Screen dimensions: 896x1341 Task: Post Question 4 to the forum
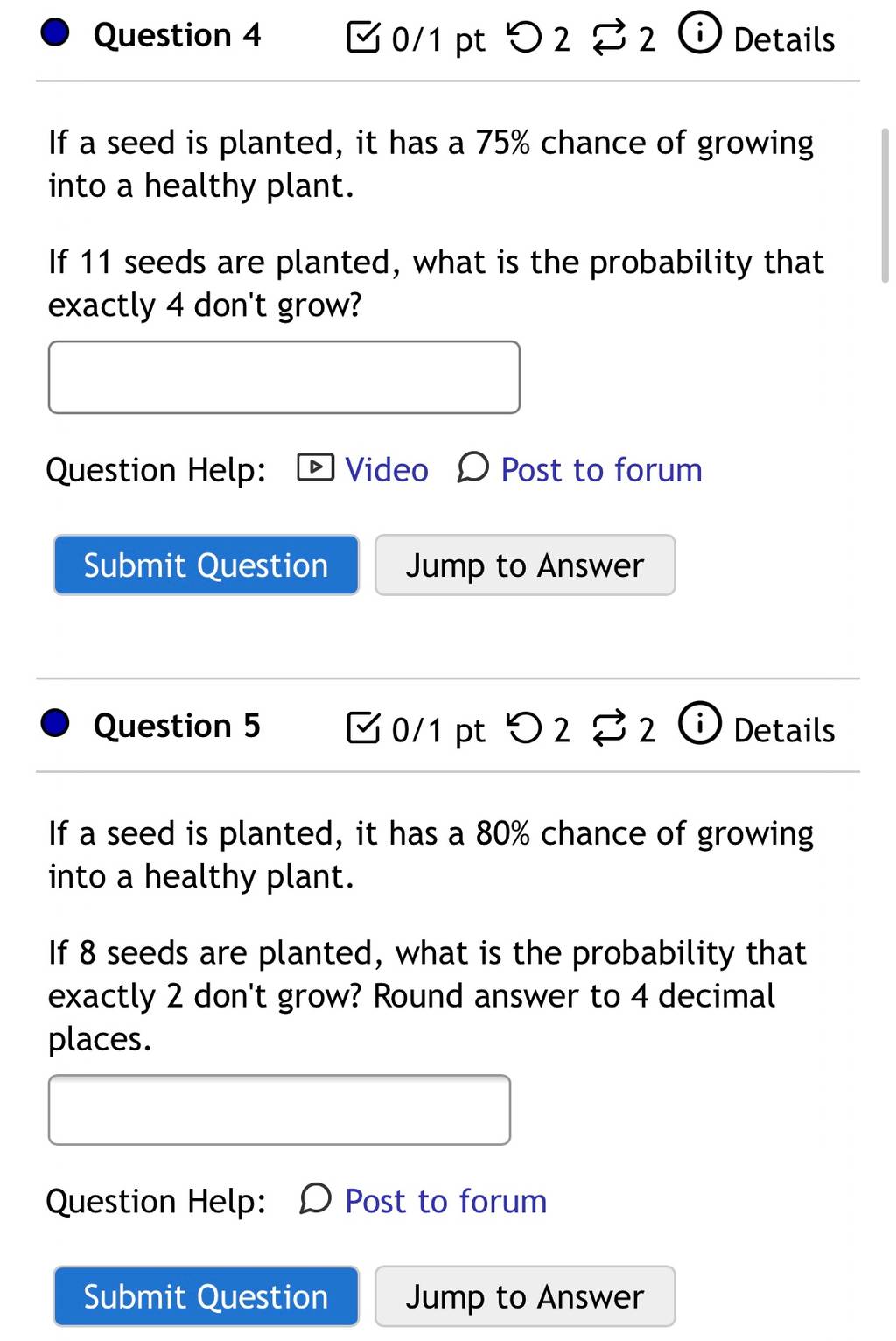point(579,469)
